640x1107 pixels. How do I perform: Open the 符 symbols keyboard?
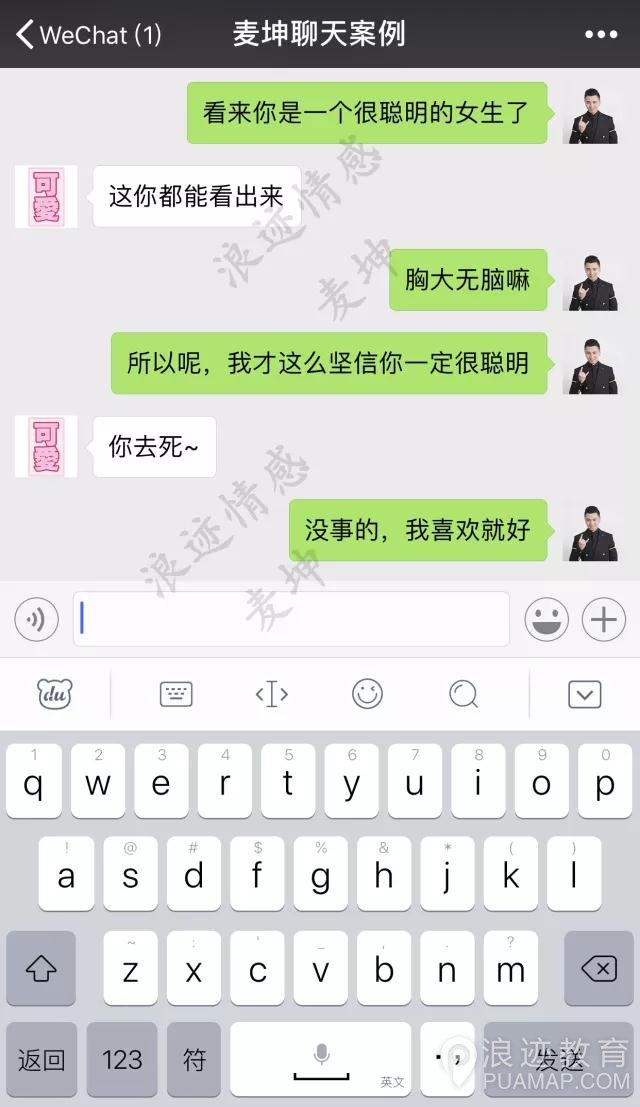point(193,1059)
